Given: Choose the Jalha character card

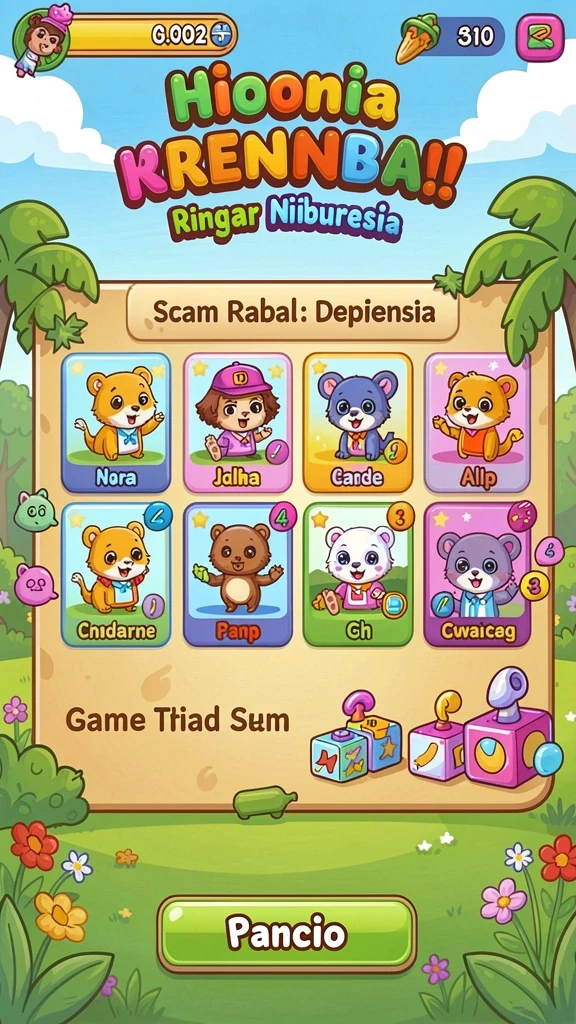Looking at the screenshot, I should pyautogui.click(x=238, y=423).
